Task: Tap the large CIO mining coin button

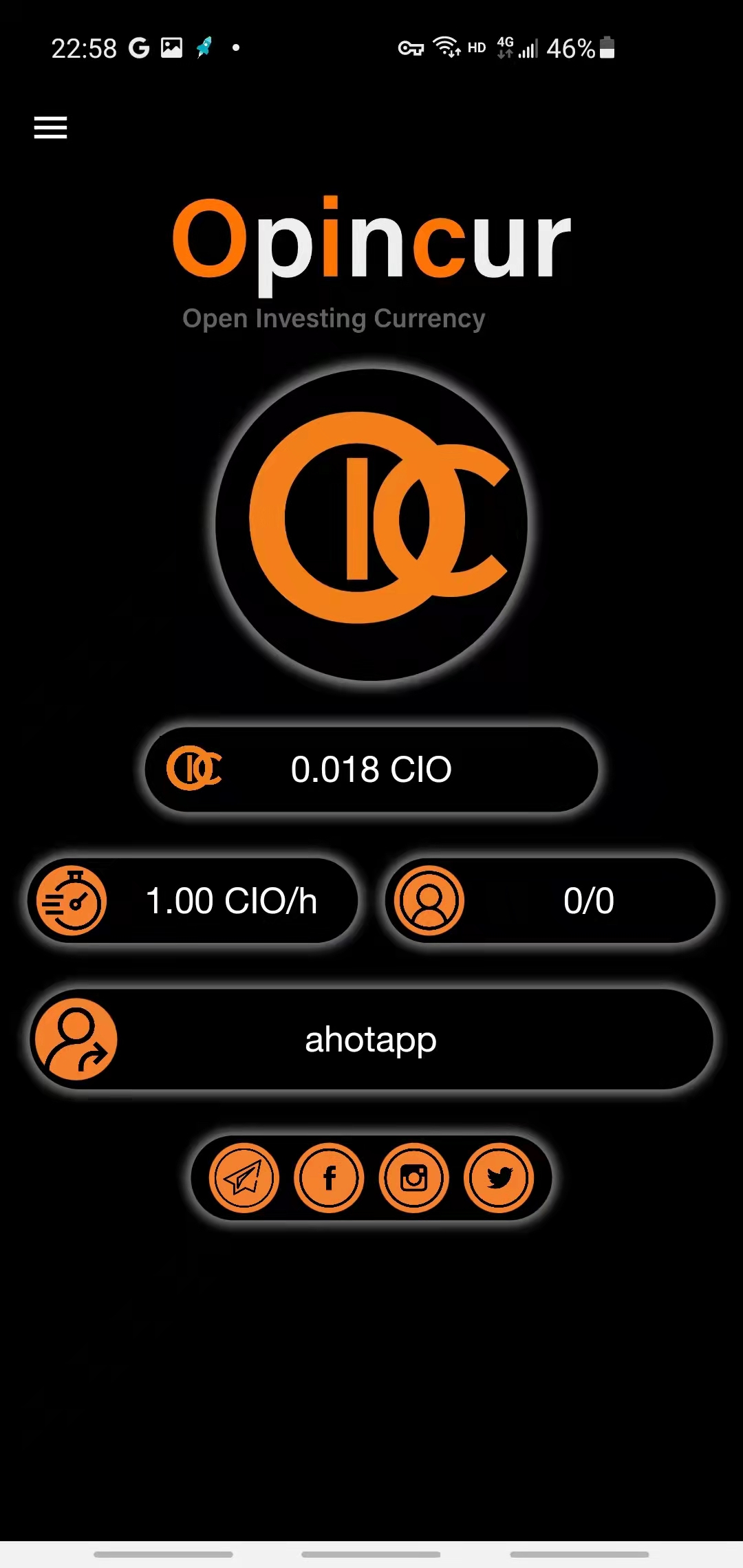Action: tap(371, 524)
